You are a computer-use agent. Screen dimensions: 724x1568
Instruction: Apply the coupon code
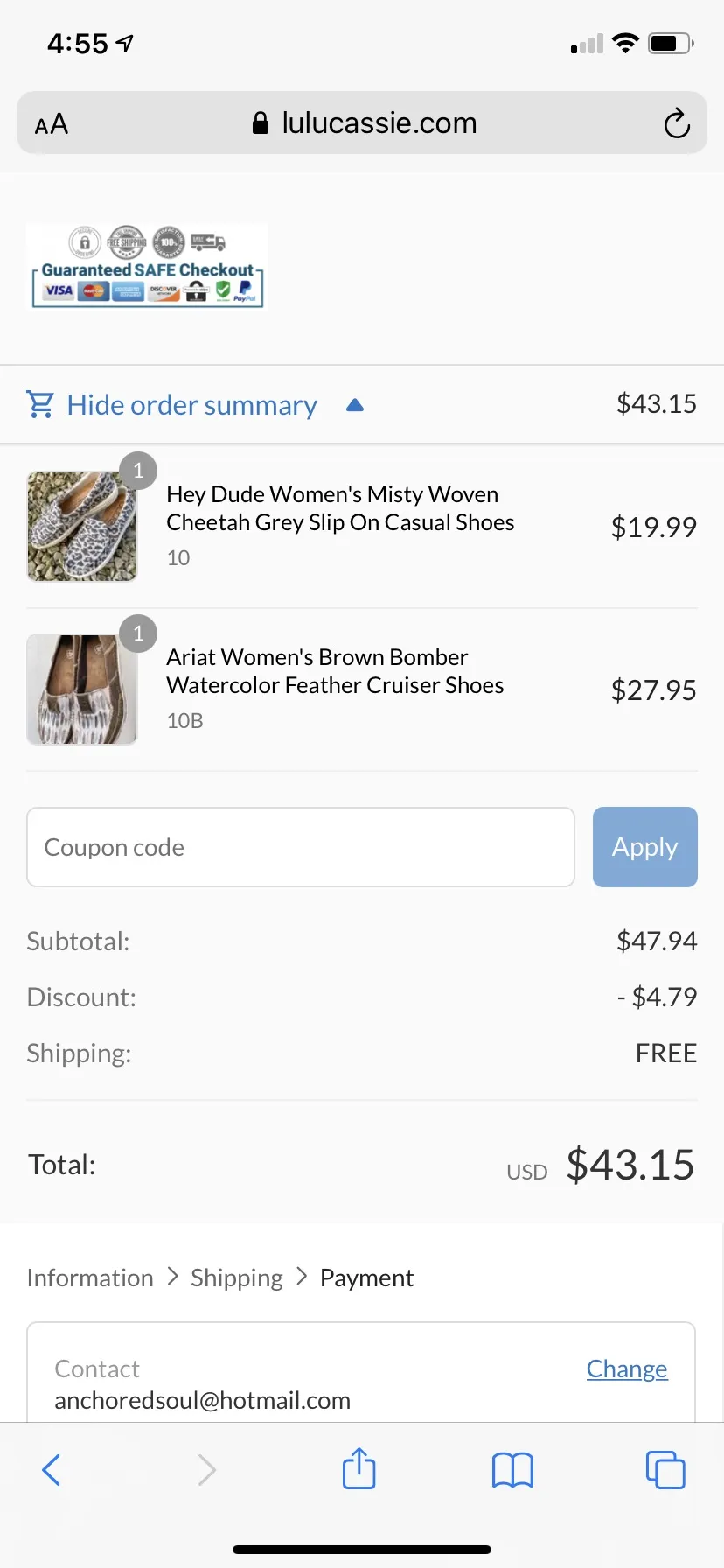pos(645,847)
